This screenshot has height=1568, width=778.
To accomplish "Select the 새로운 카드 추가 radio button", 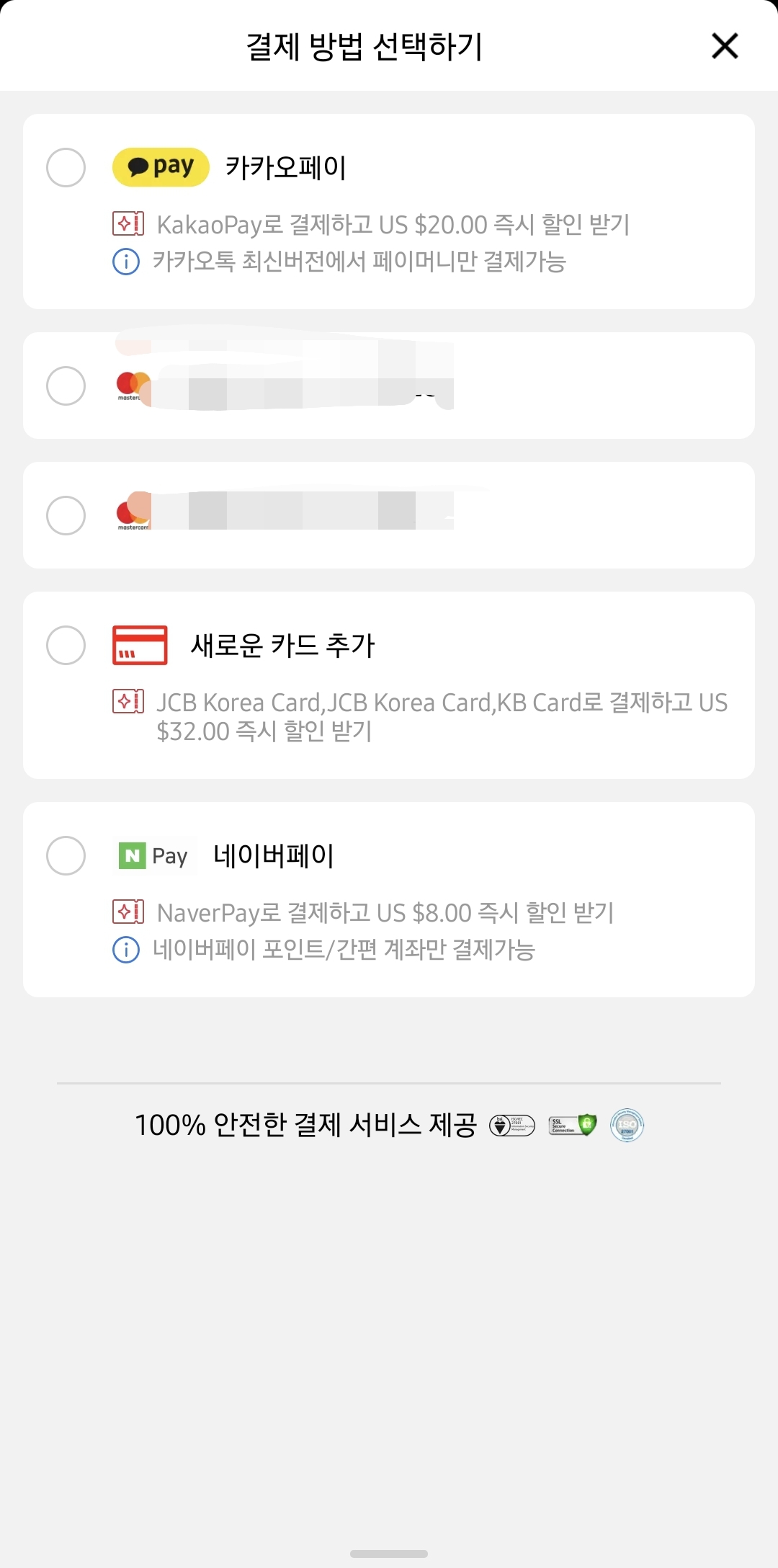I will (66, 646).
